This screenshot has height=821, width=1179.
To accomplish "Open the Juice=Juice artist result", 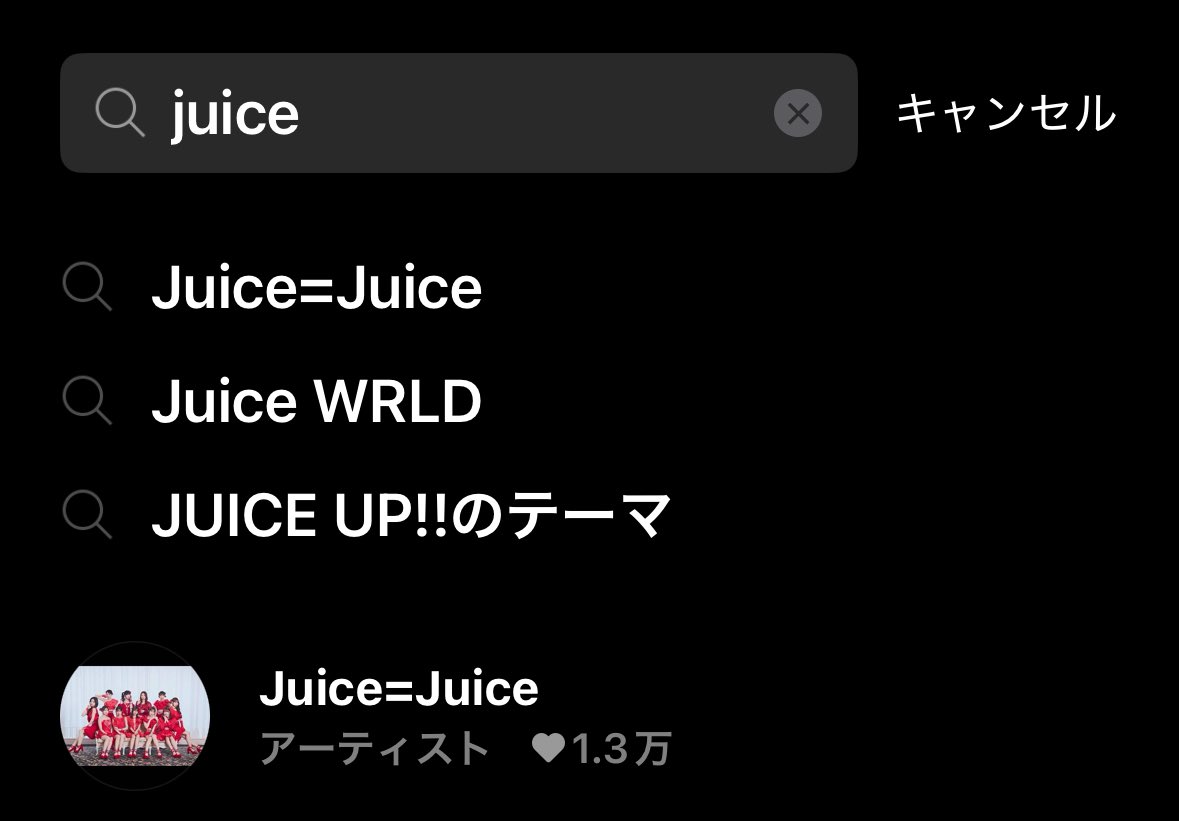I will click(x=398, y=715).
